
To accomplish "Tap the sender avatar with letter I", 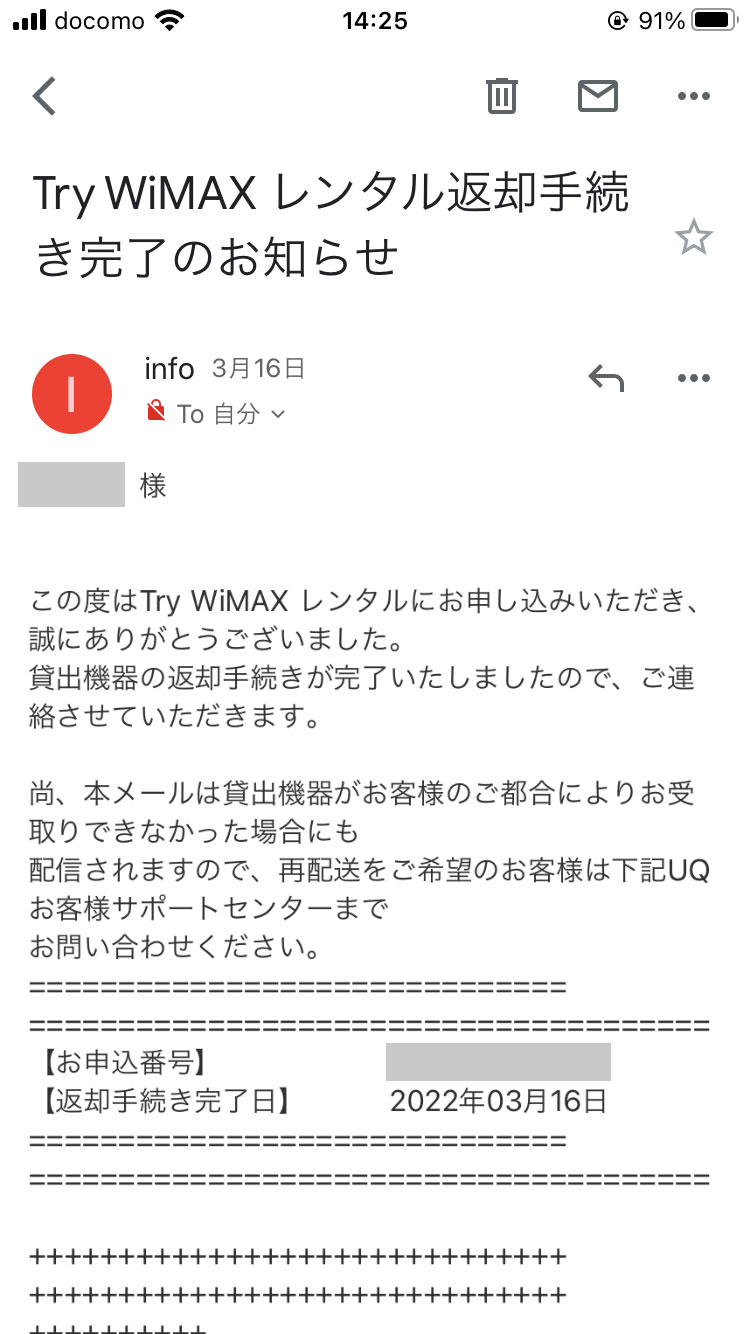I will [71, 393].
